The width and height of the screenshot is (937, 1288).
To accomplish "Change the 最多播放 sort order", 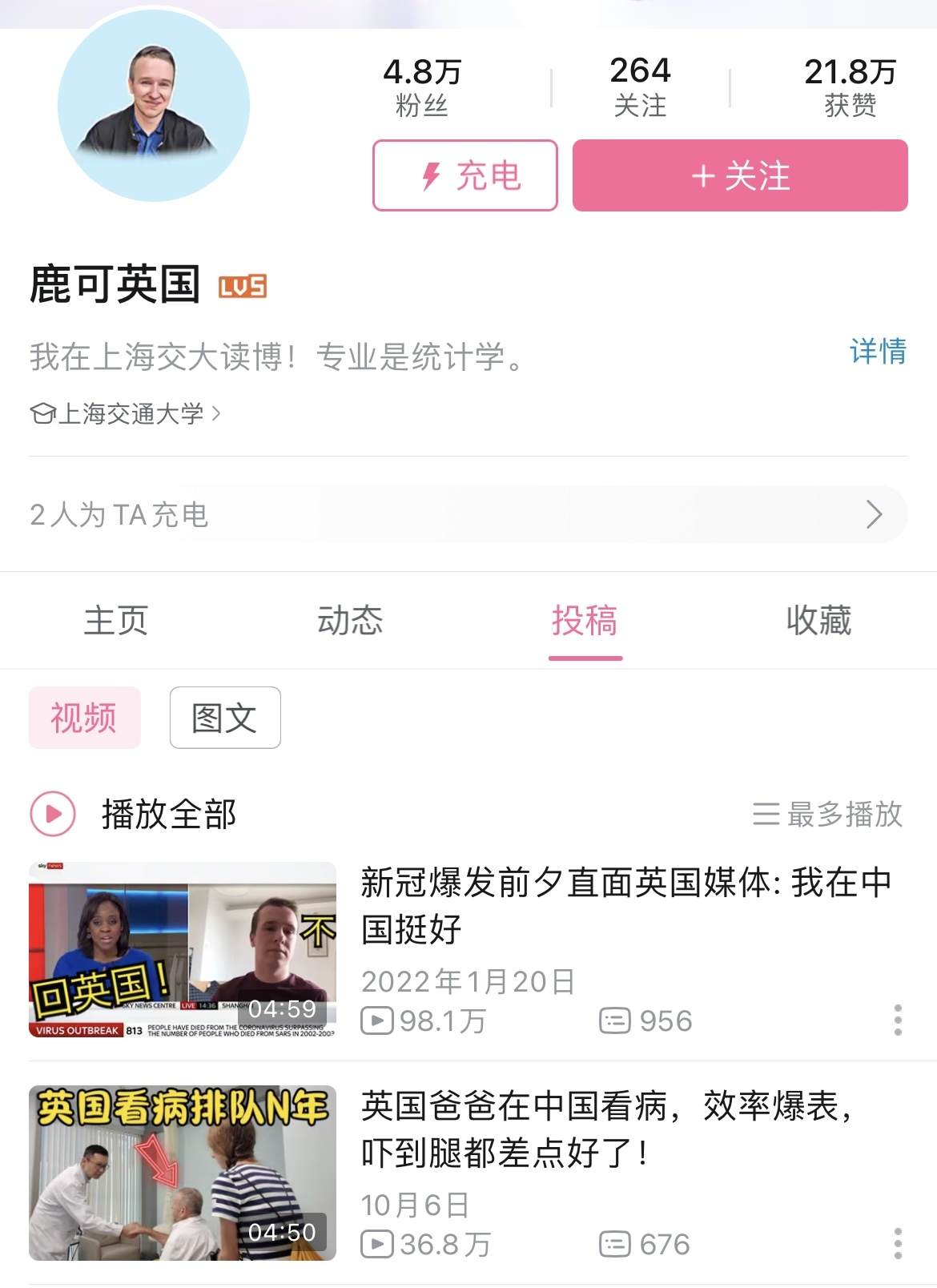I will [827, 814].
